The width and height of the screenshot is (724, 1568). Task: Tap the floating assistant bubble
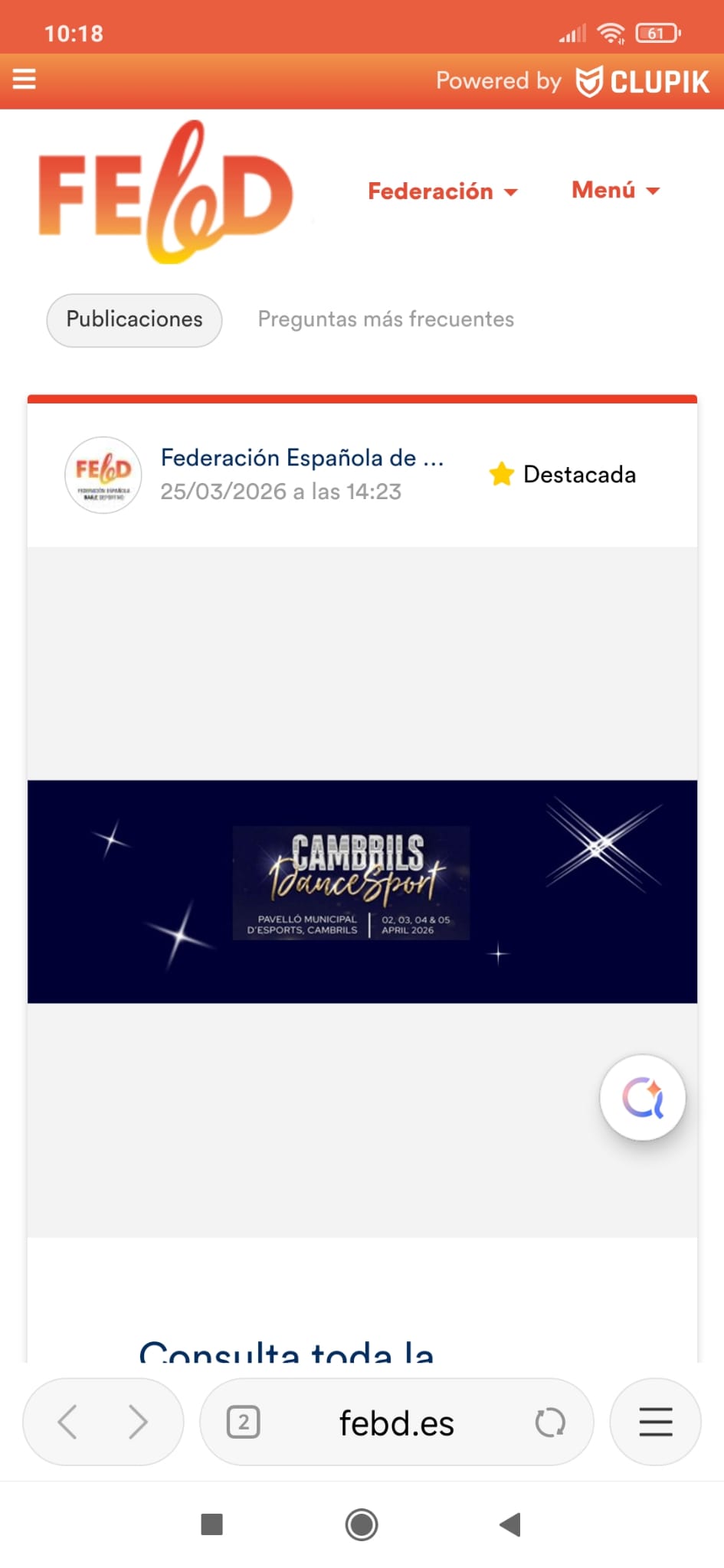point(643,1096)
